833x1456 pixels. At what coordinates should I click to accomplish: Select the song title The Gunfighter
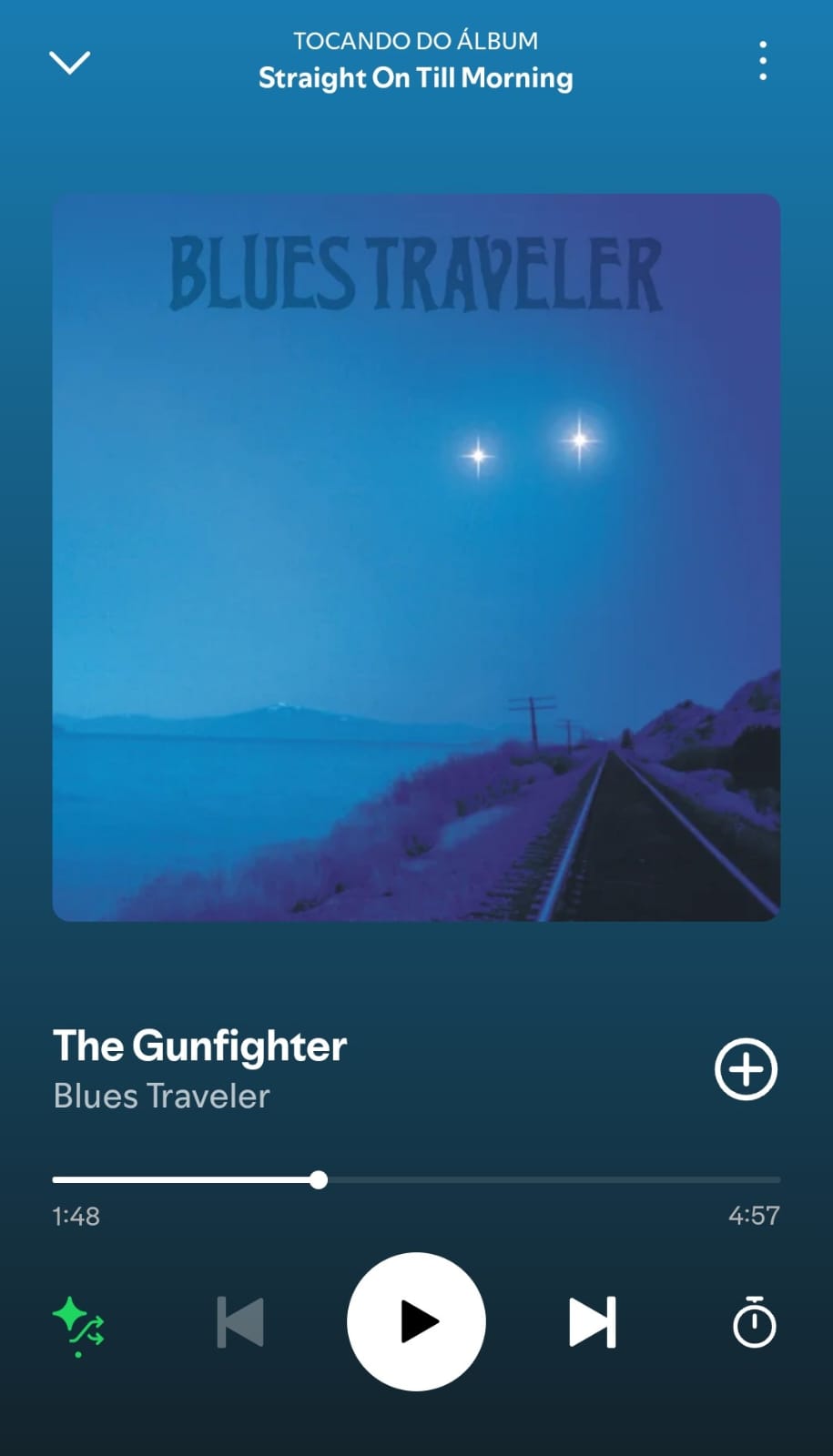coord(198,1046)
